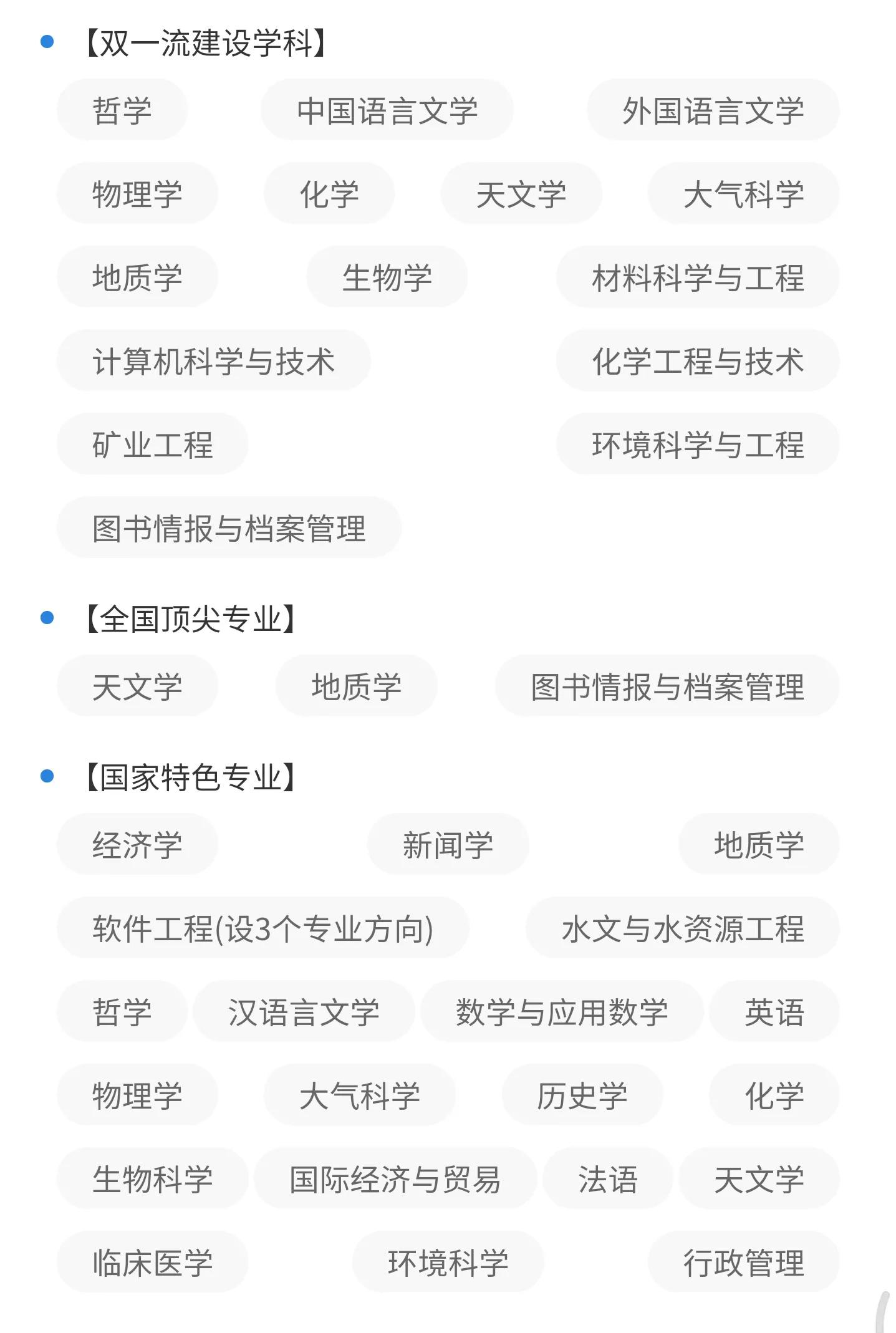Select the 地质学 tag under 全国顶尖专业
This screenshot has width=896, height=1333.
(x=356, y=686)
